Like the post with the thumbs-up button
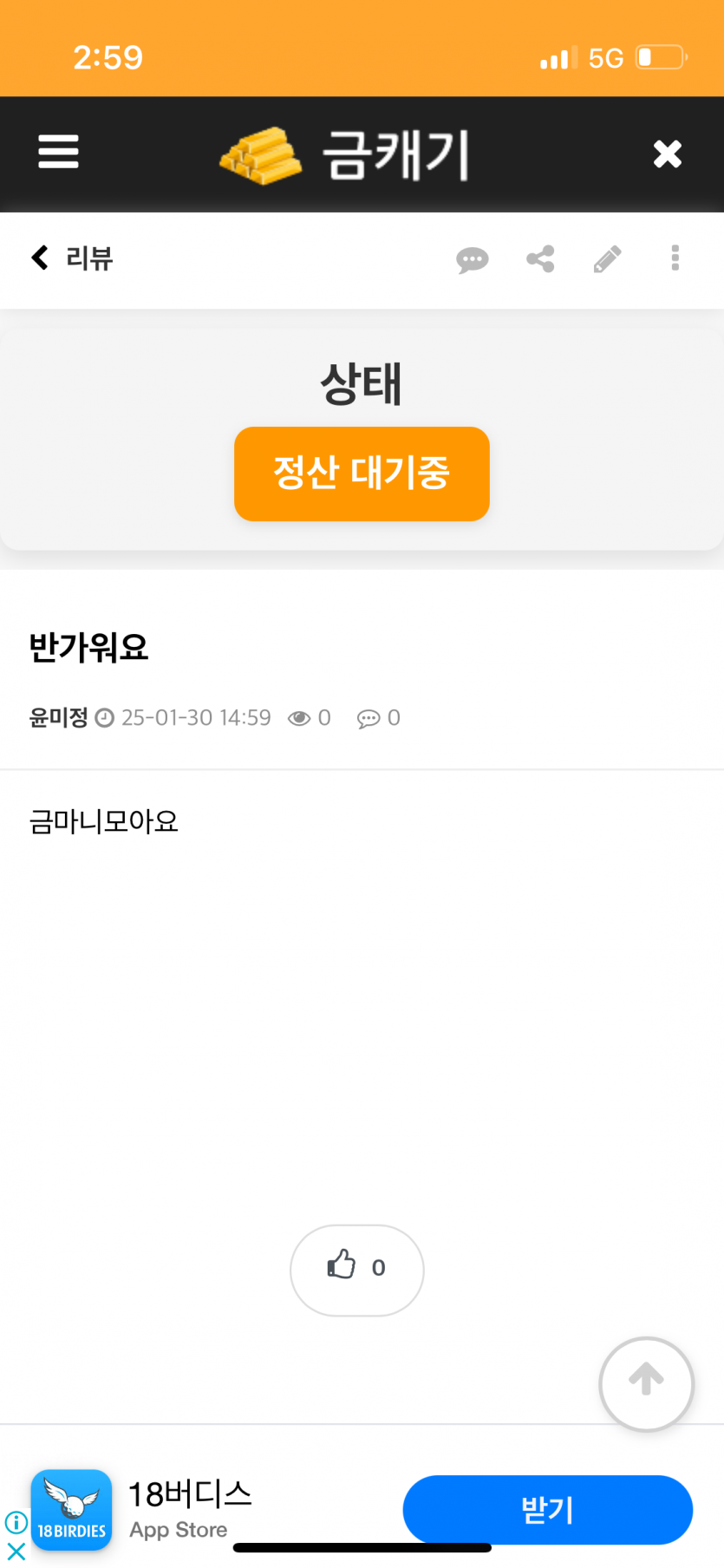The width and height of the screenshot is (724, 1568). tap(356, 1270)
